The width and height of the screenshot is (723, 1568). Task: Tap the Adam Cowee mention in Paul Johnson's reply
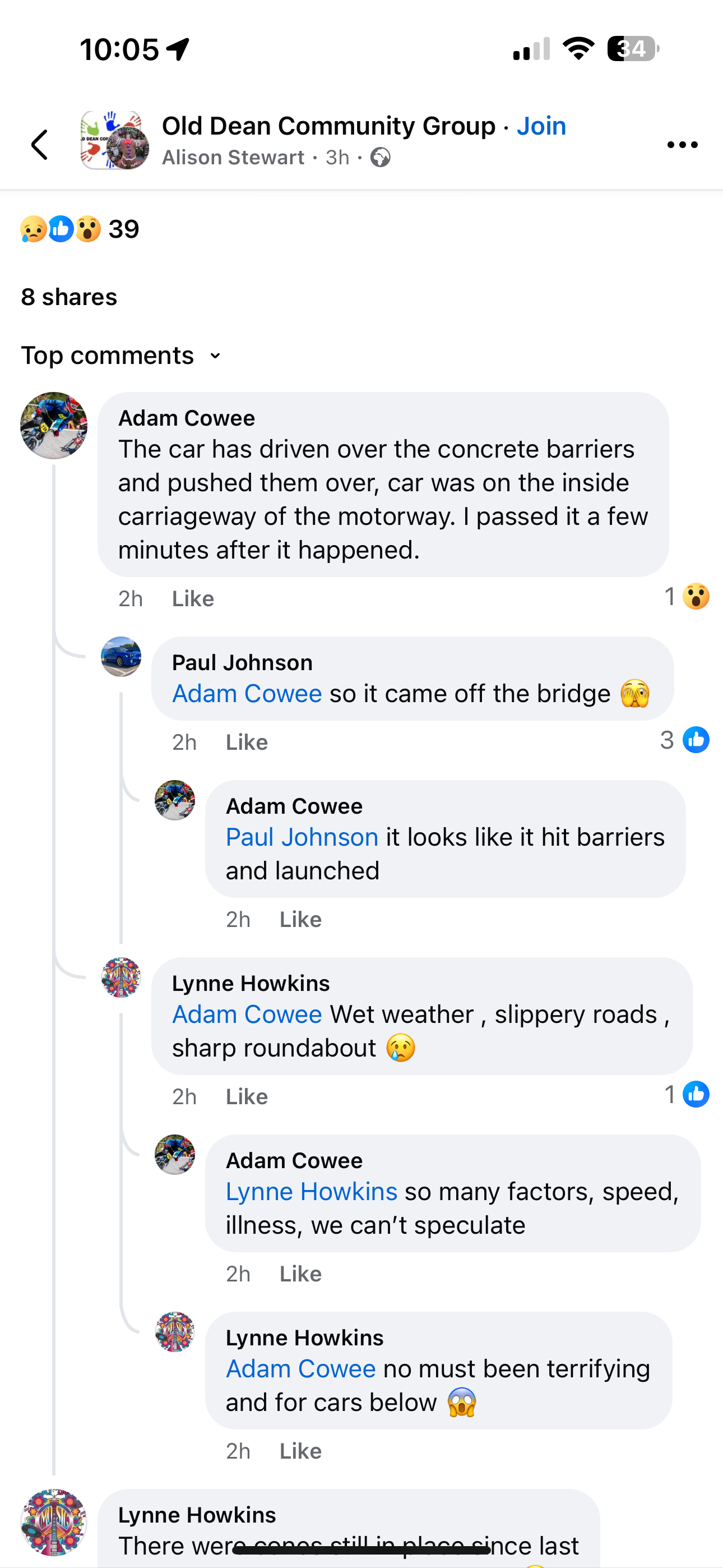[x=247, y=694]
